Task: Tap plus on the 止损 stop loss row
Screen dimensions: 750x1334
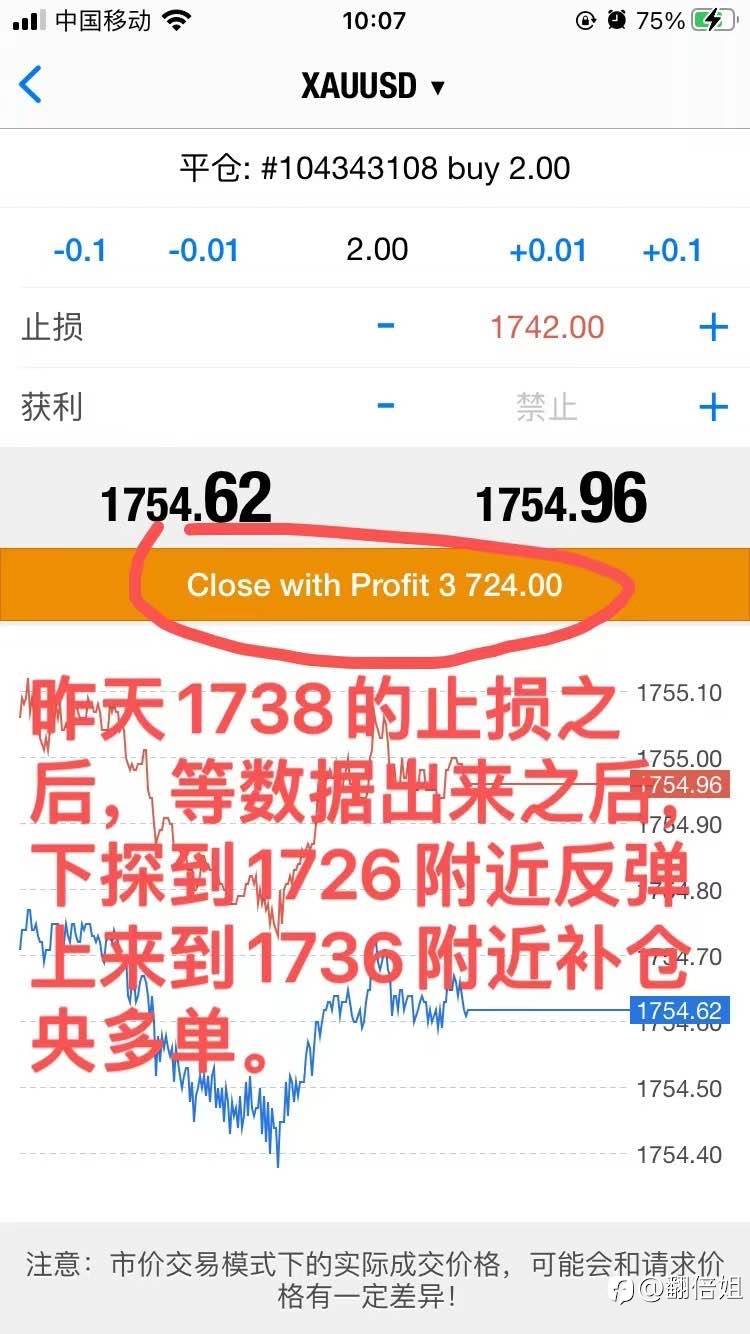Action: coord(713,327)
